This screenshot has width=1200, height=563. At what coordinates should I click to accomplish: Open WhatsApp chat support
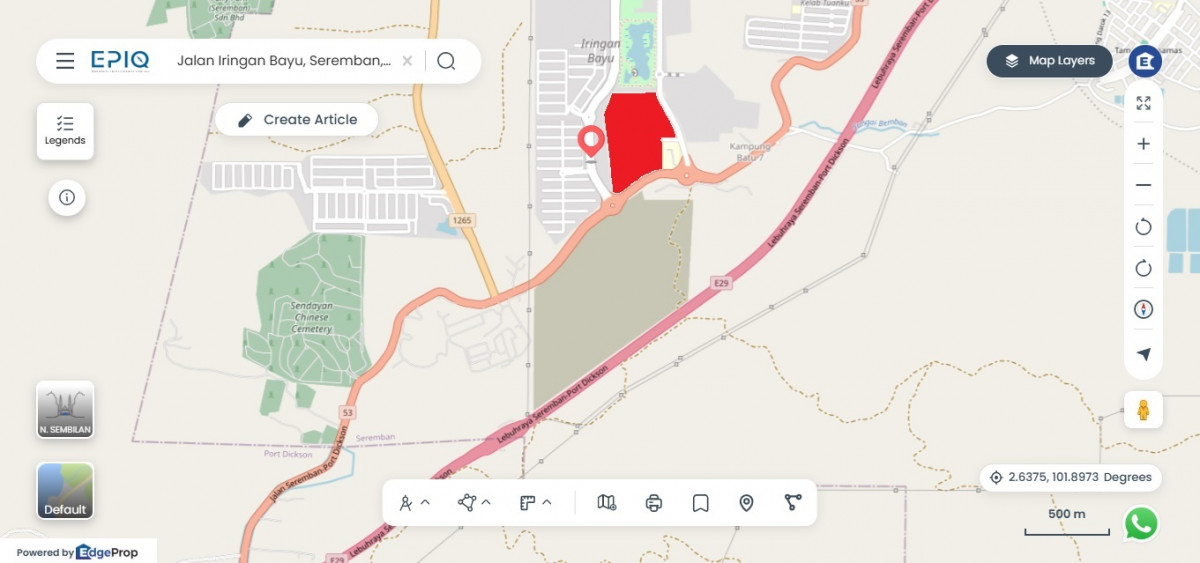point(1141,523)
